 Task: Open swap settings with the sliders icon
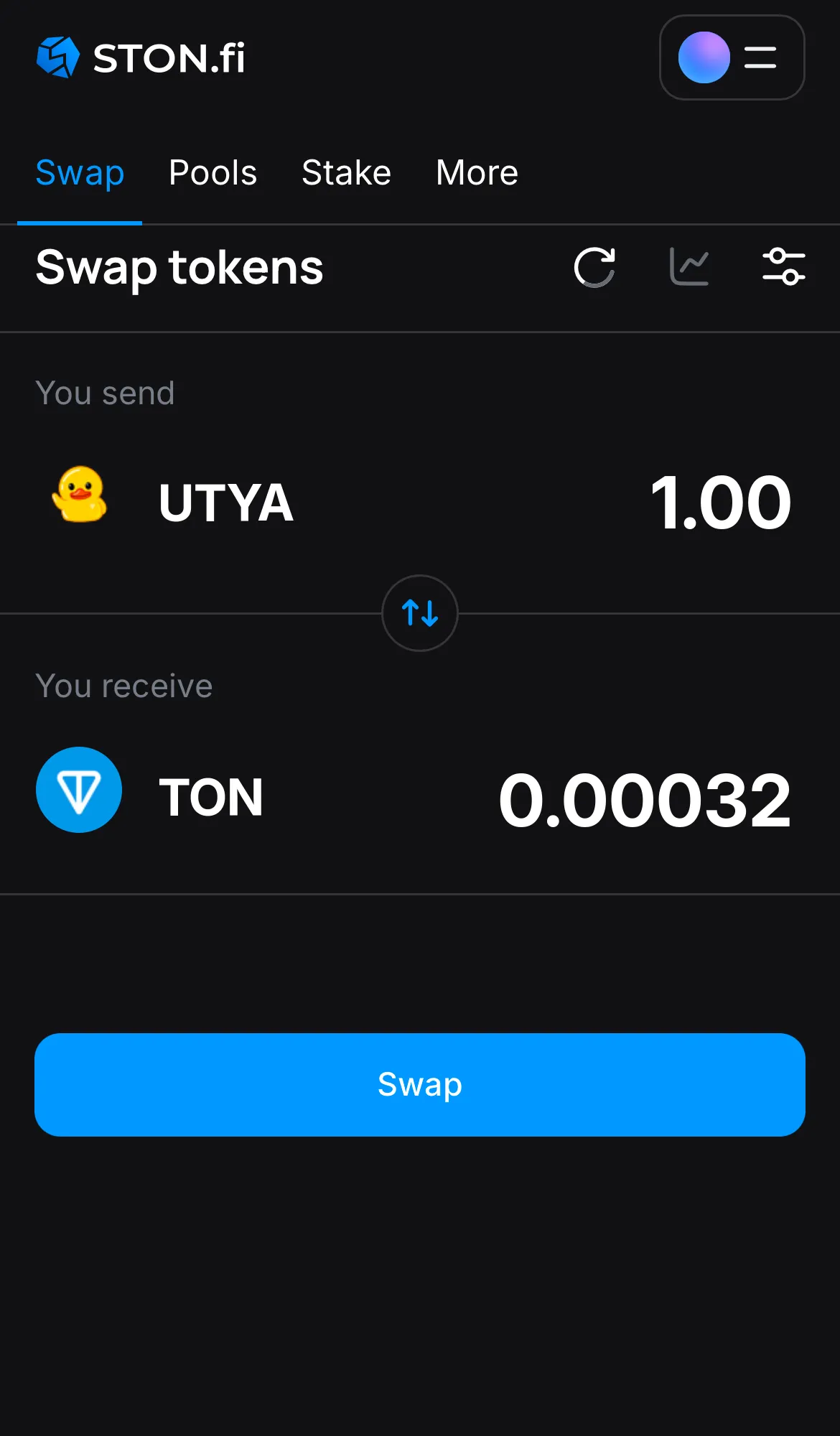tap(783, 267)
